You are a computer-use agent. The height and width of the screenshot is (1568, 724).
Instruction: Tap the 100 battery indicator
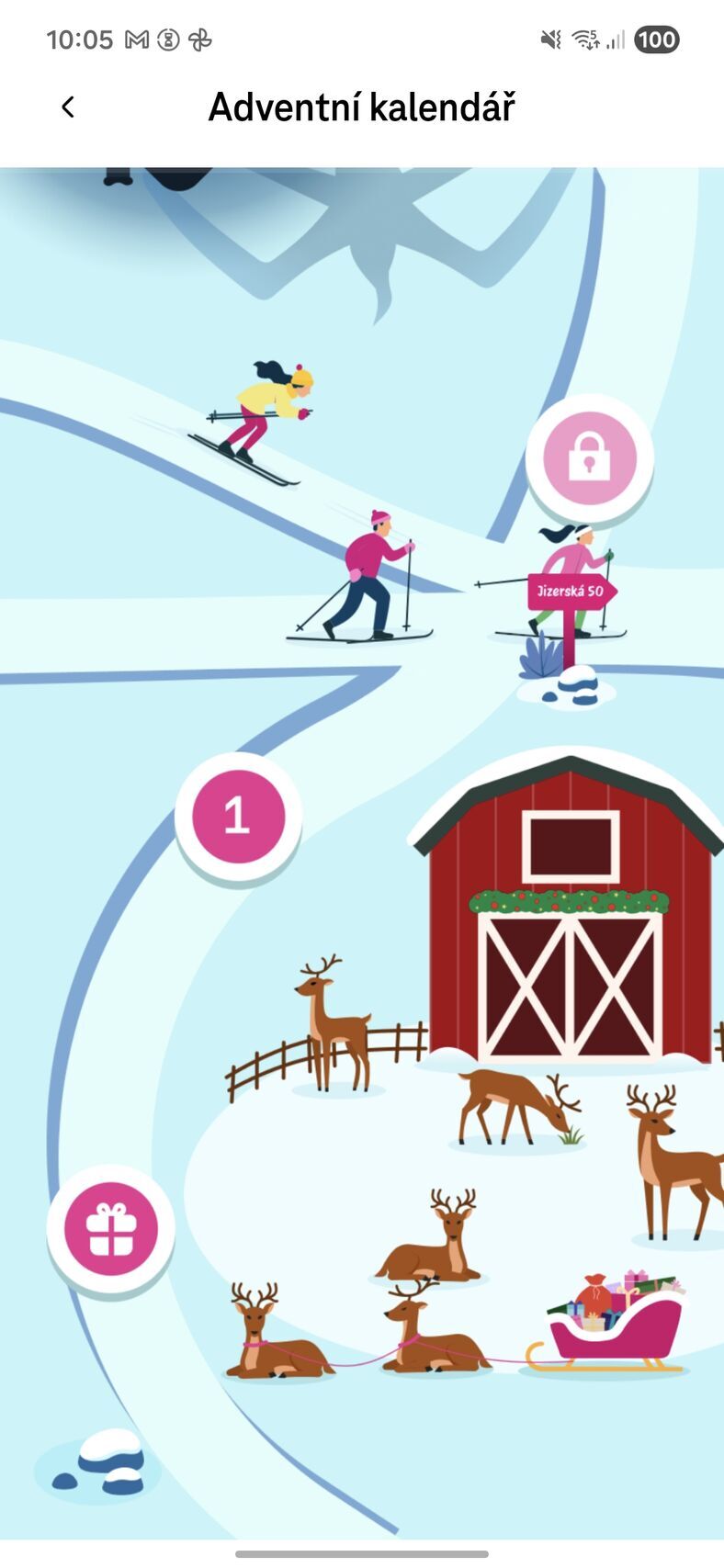pyautogui.click(x=655, y=39)
